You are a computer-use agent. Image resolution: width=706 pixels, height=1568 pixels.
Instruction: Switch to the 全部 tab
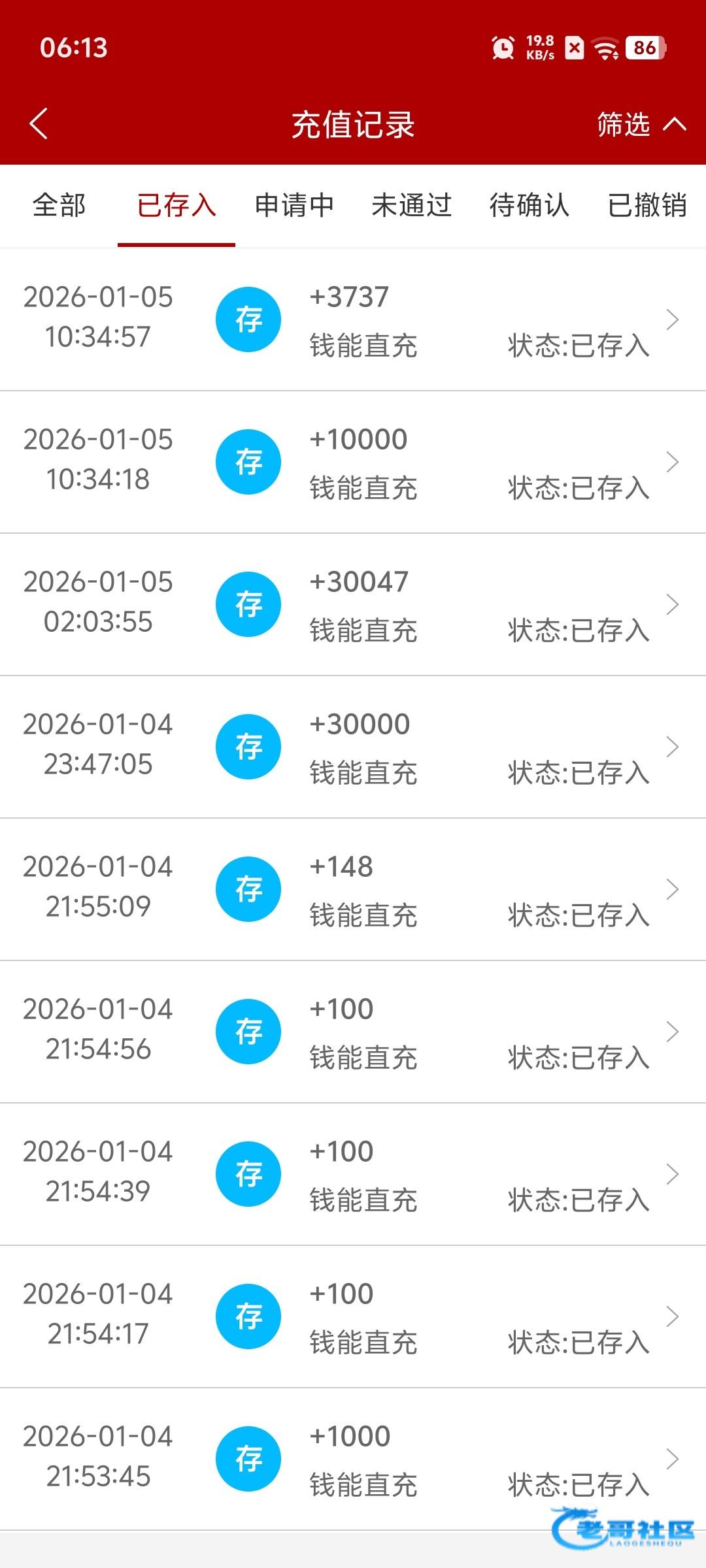click(x=59, y=205)
